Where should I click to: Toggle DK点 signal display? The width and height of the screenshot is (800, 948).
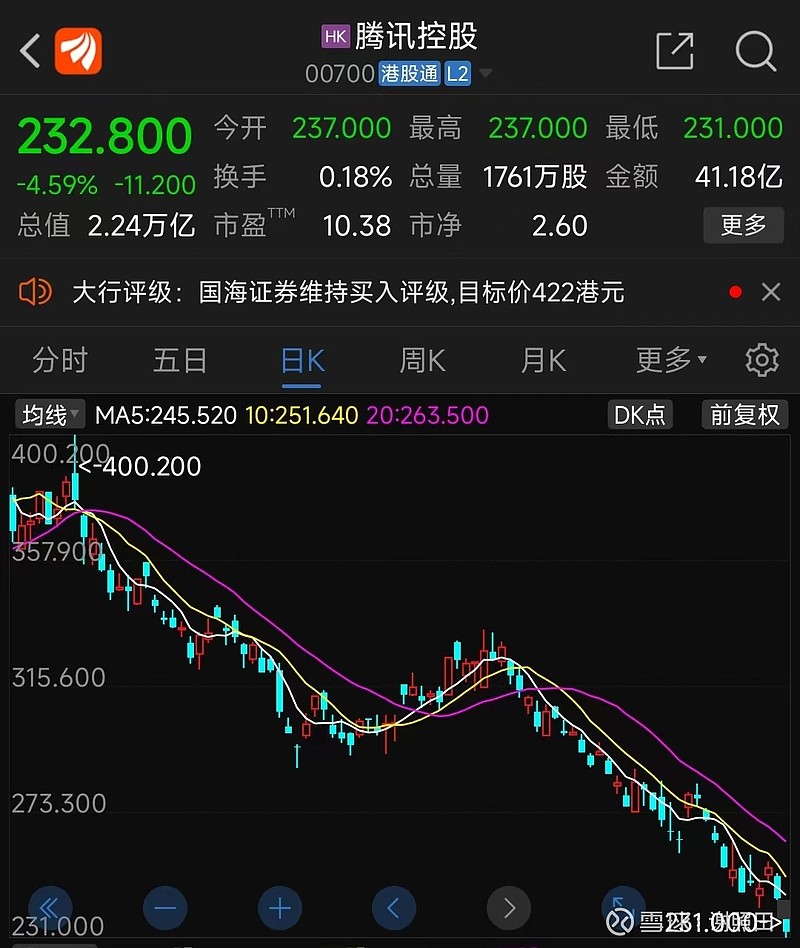640,415
